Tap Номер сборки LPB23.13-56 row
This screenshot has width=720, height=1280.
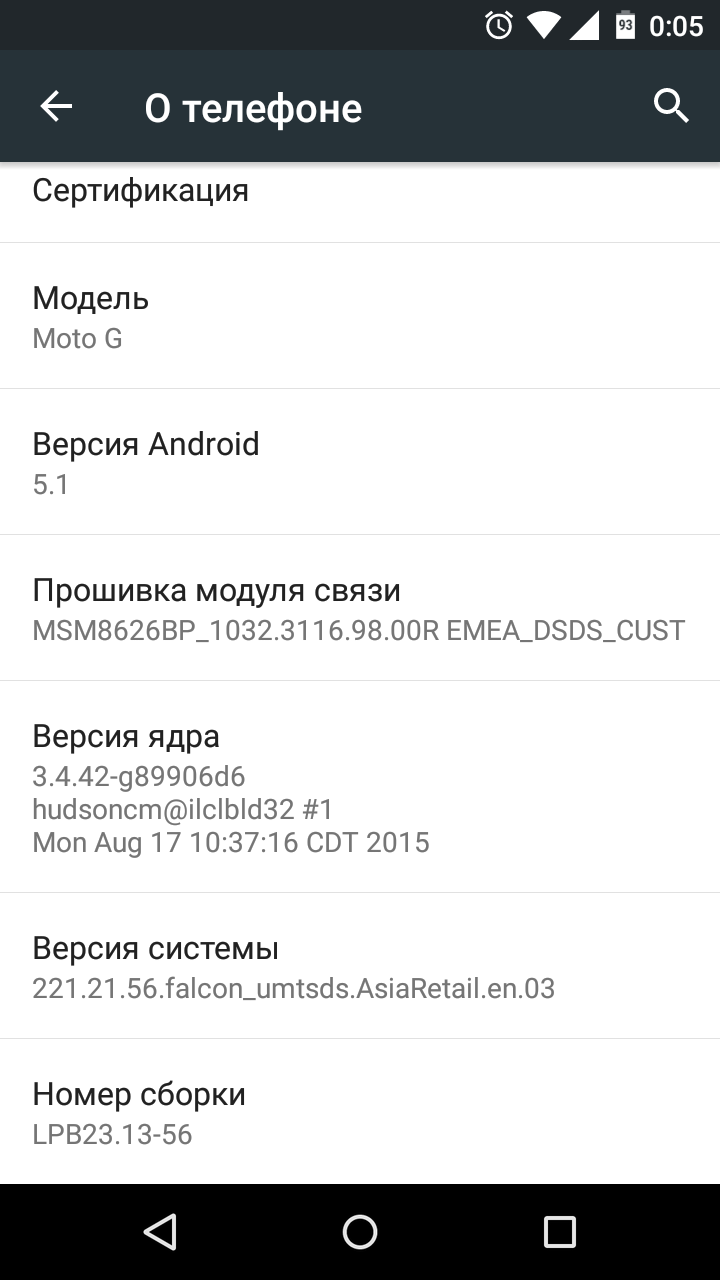(360, 1112)
